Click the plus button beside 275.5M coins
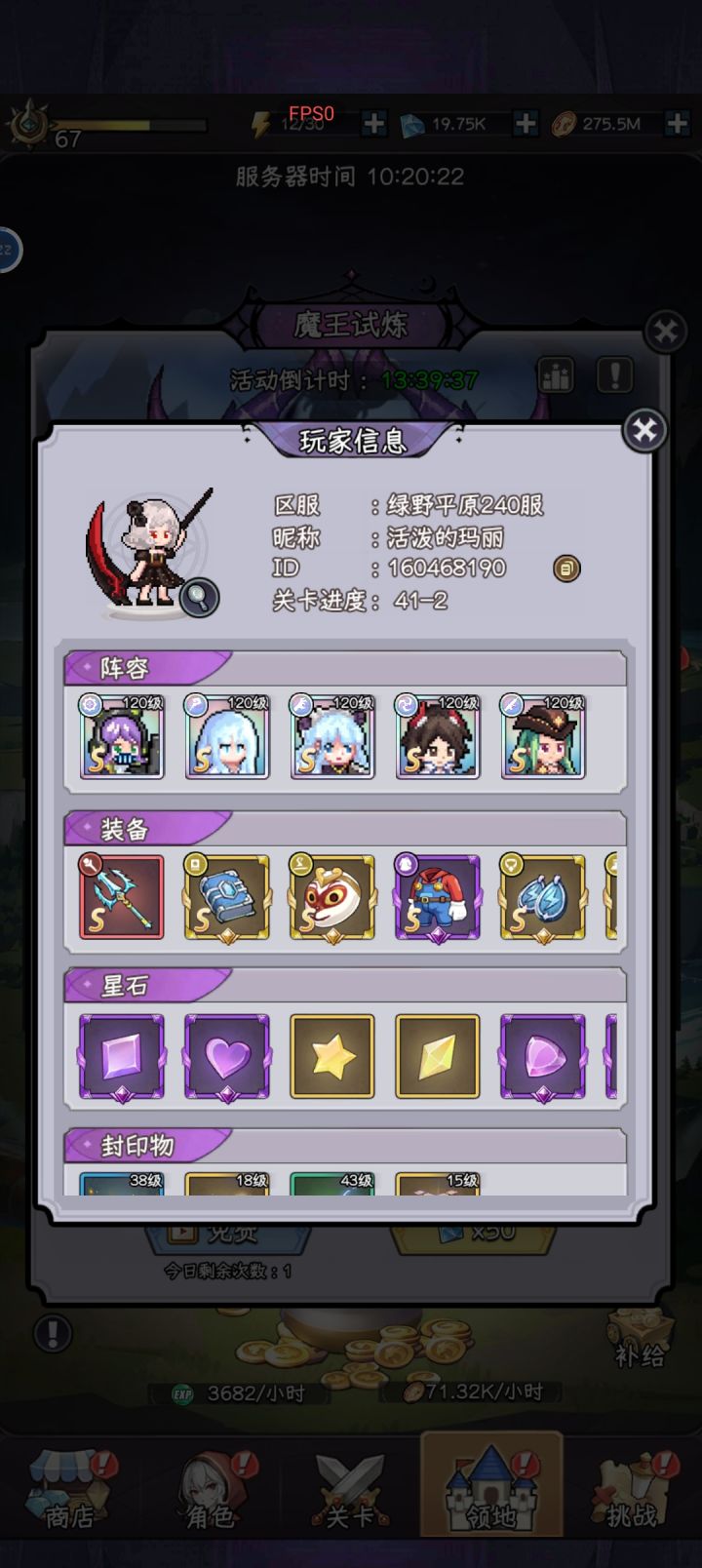Screen dimensions: 702x1568 pyautogui.click(x=675, y=124)
